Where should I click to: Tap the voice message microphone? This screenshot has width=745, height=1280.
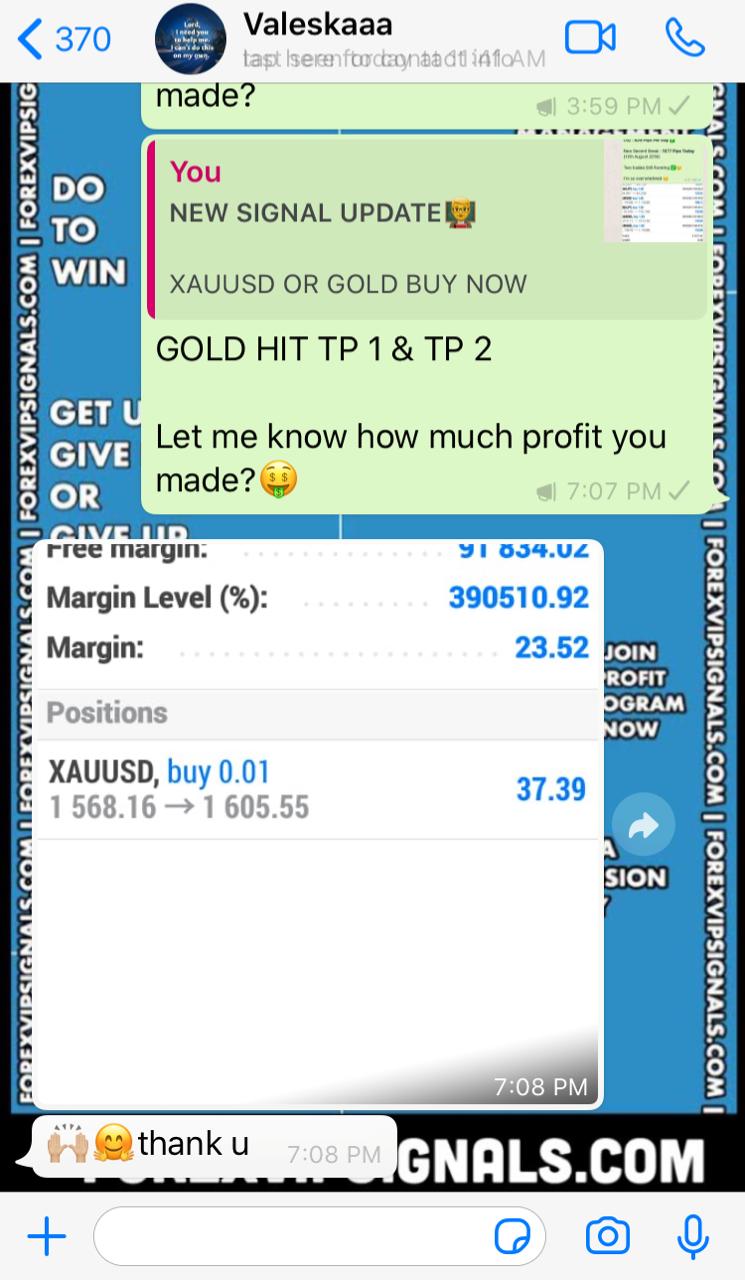tap(692, 1237)
